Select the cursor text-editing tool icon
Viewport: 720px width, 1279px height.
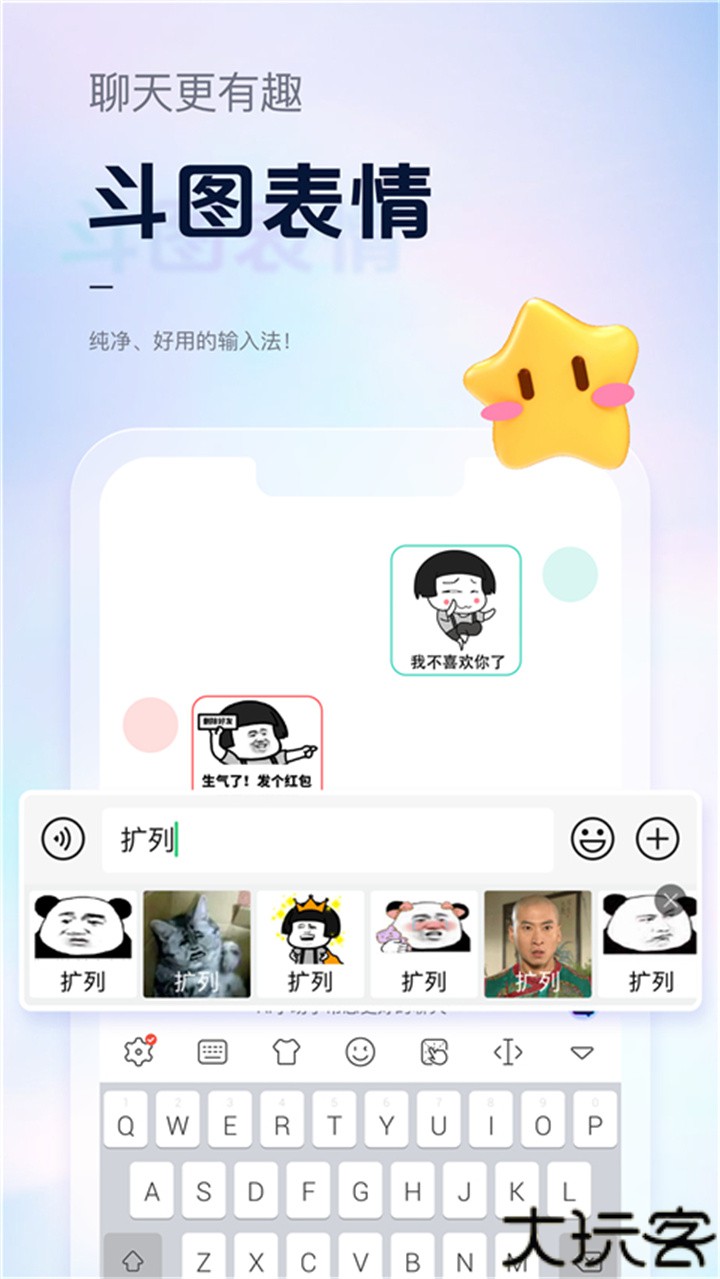507,1052
